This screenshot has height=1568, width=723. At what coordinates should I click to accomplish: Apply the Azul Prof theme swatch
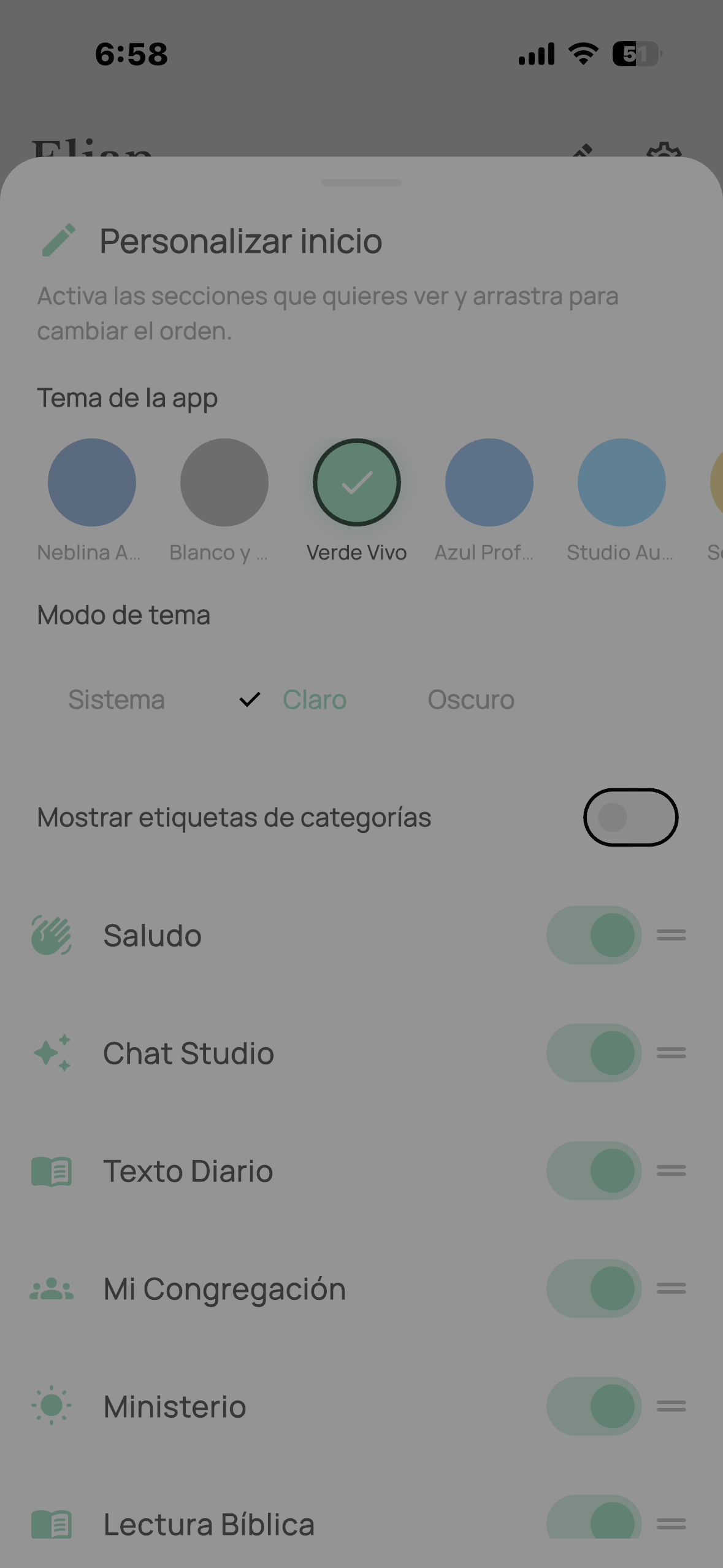(x=489, y=482)
